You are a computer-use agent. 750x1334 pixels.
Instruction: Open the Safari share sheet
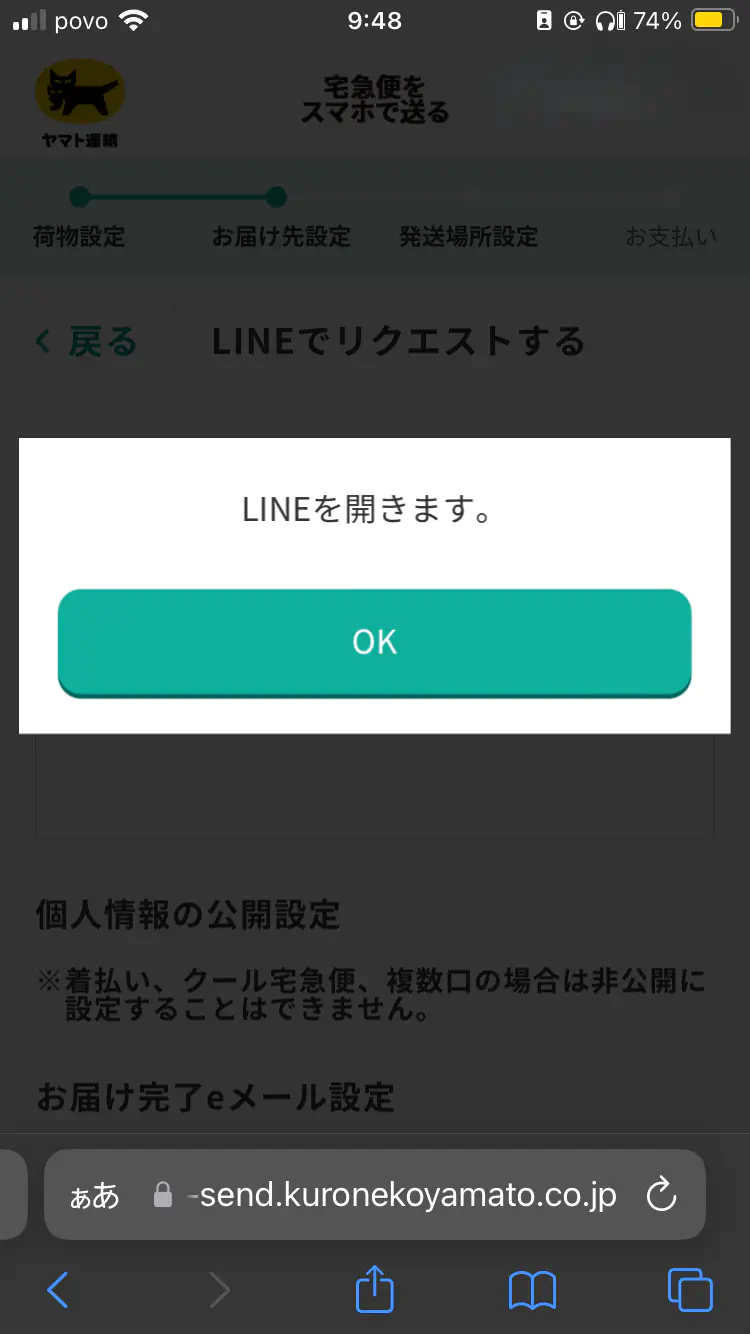[x=375, y=1289]
